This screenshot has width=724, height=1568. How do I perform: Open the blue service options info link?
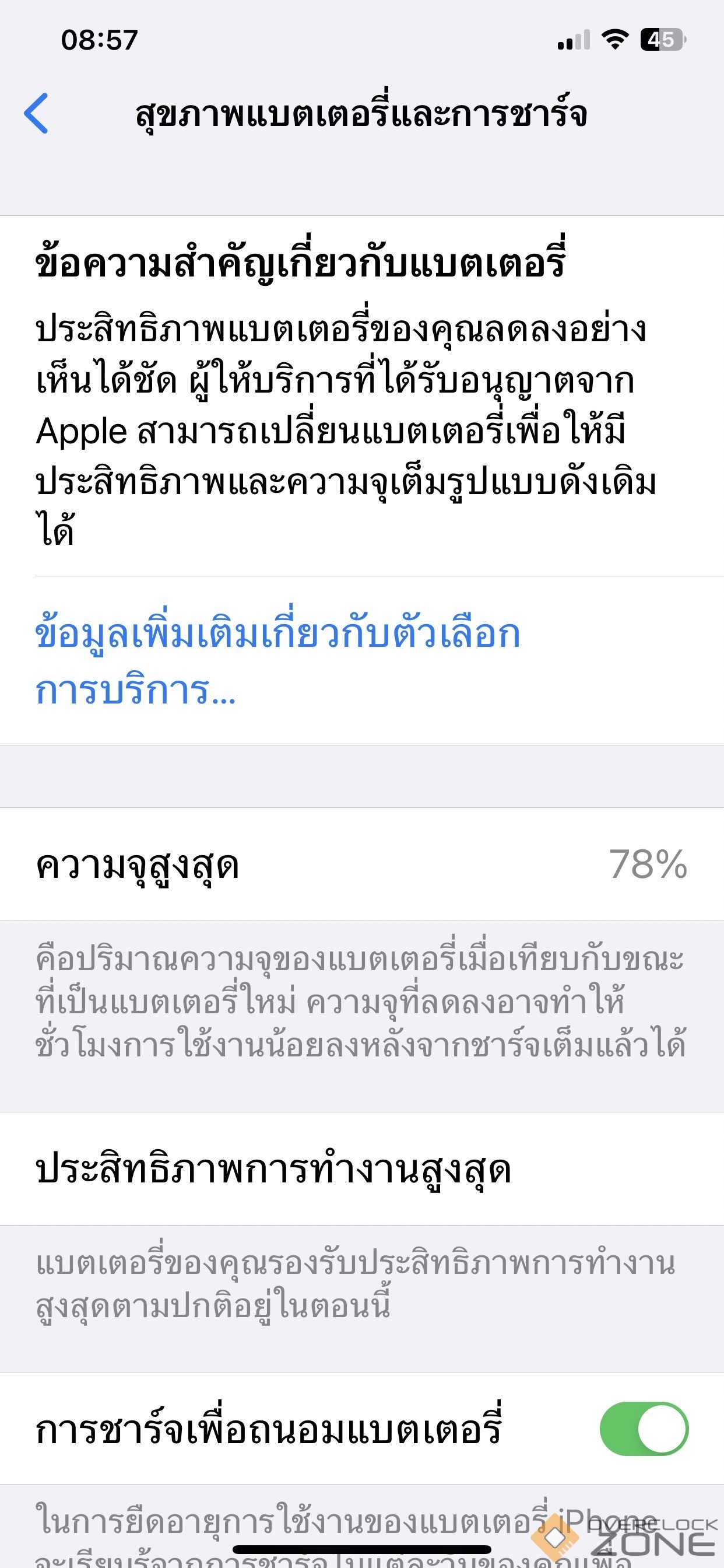[277, 661]
